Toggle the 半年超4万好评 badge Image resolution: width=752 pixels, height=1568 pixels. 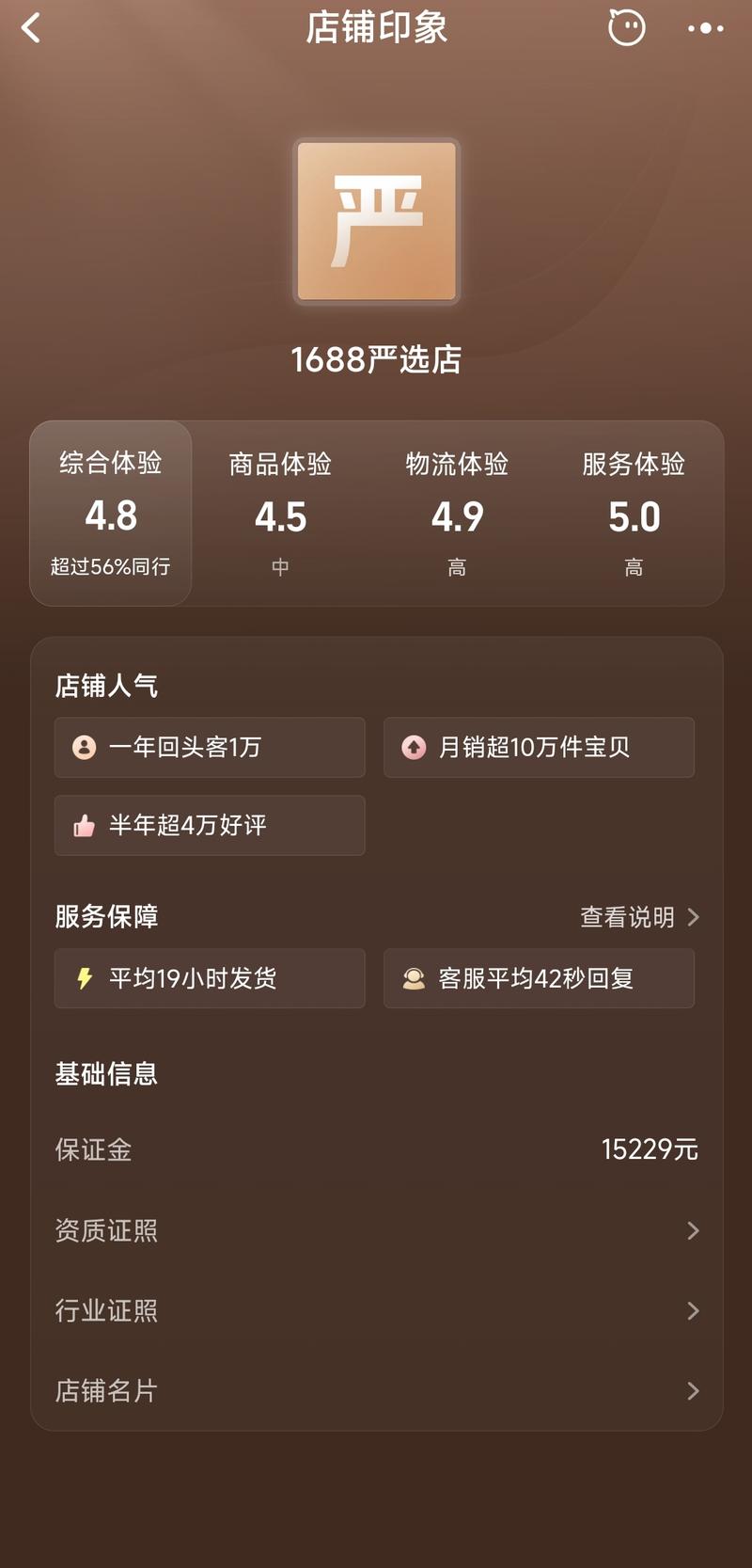[x=209, y=826]
